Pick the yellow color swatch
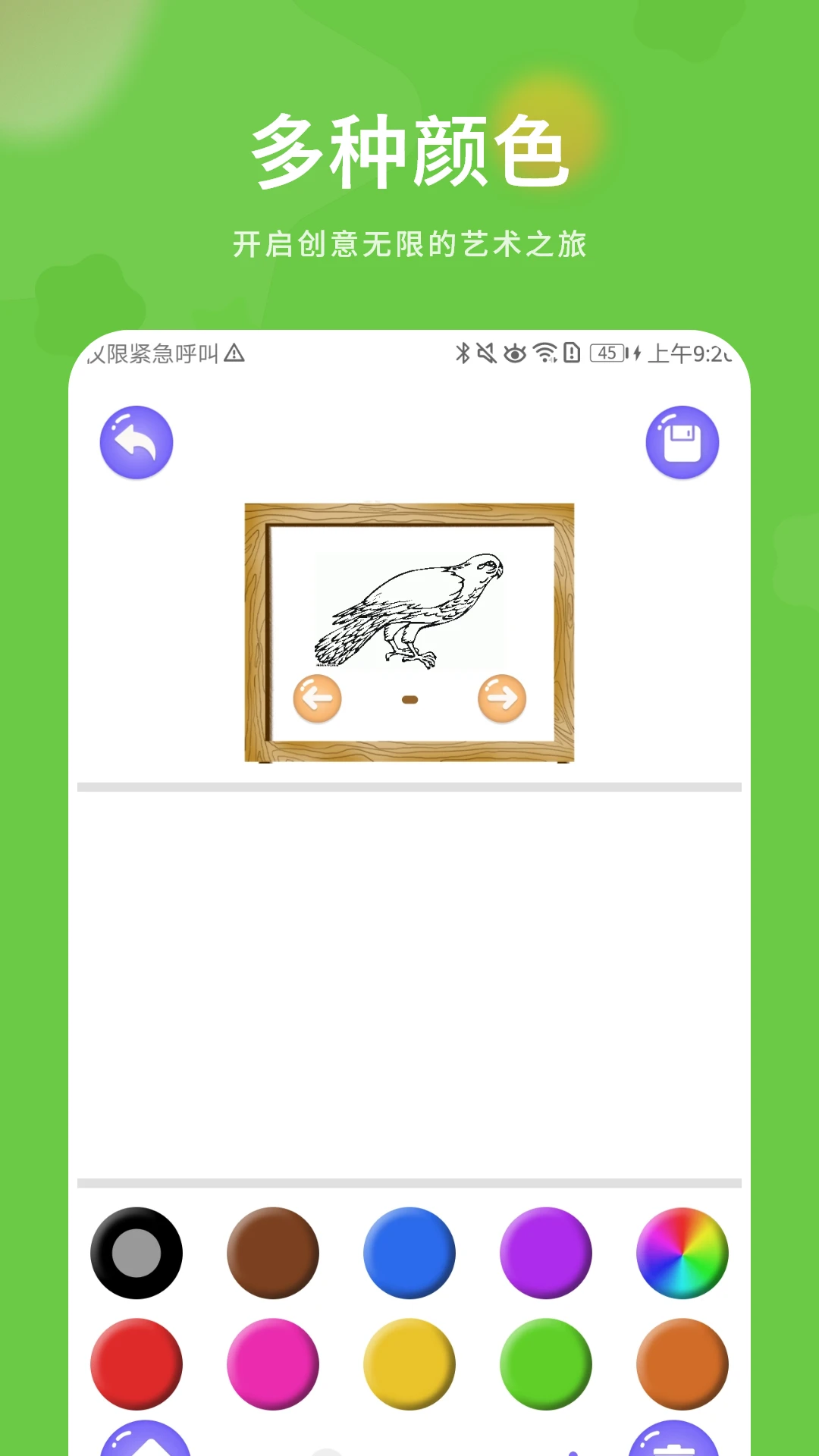Viewport: 819px width, 1456px height. [x=409, y=1363]
